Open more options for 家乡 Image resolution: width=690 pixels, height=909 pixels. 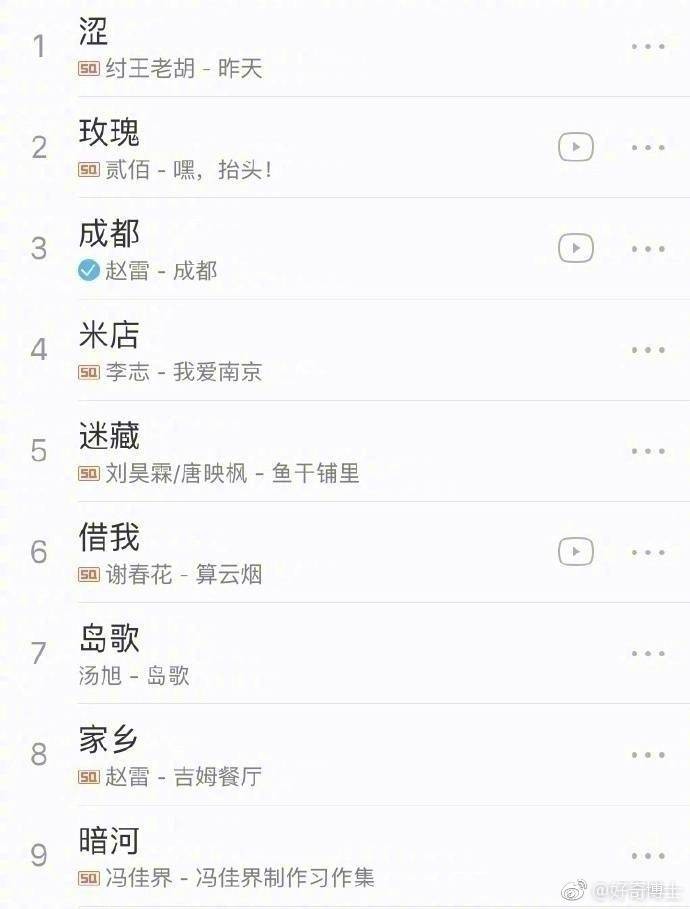click(x=648, y=755)
